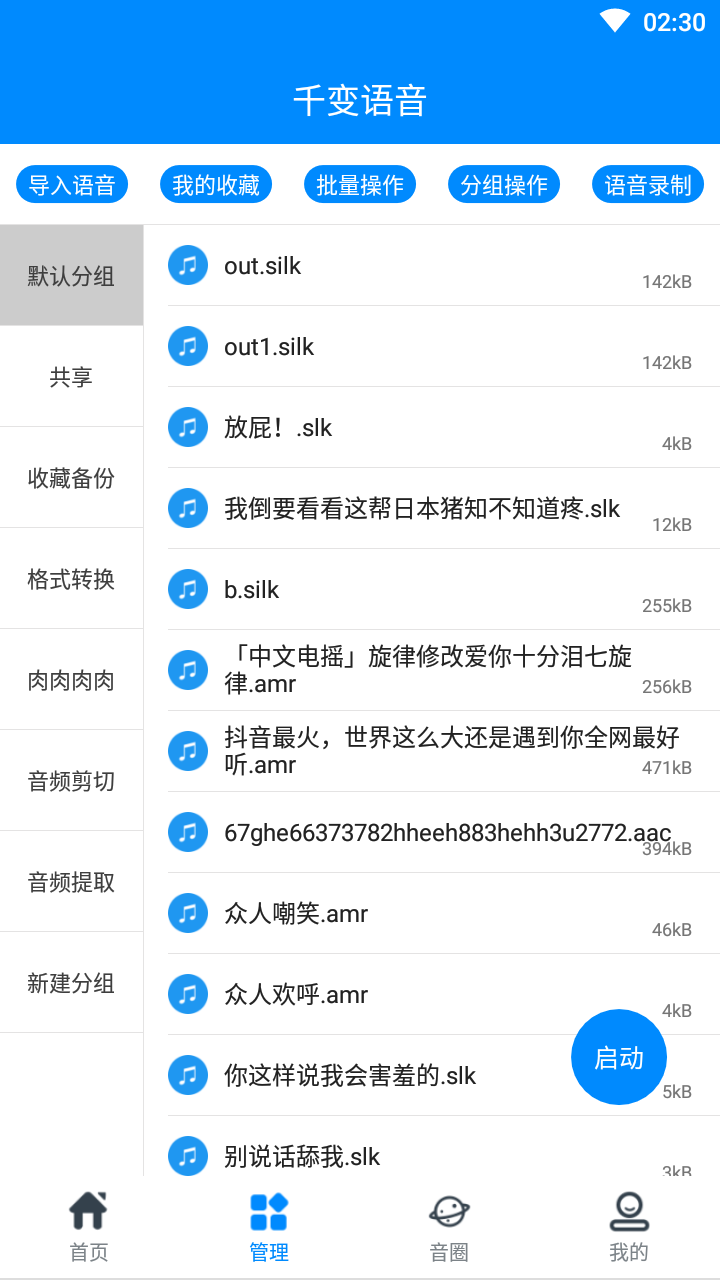
Task: Click the audio icon beside 放屁！.slk
Action: click(x=187, y=427)
